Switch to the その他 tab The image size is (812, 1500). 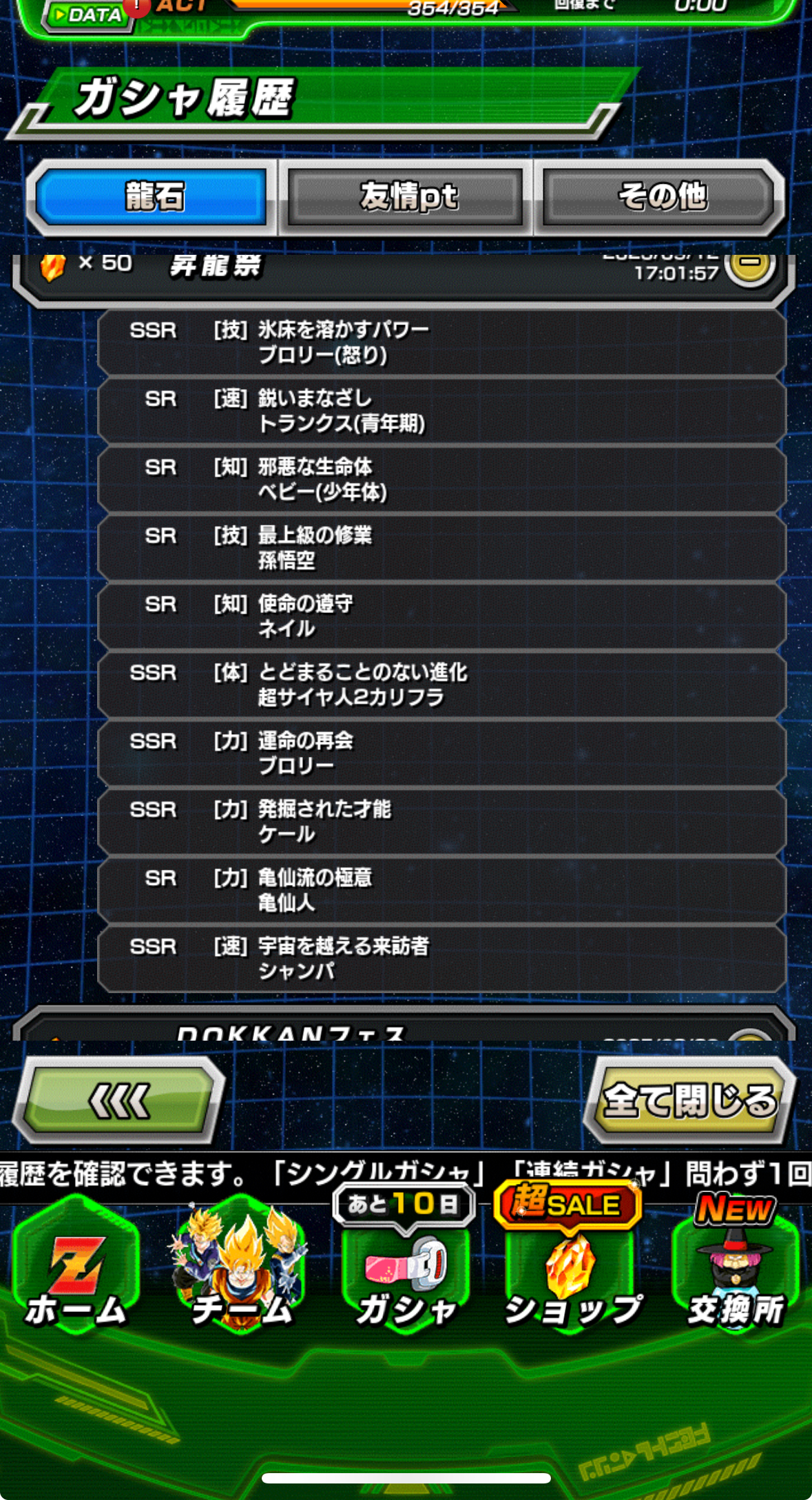pos(660,198)
